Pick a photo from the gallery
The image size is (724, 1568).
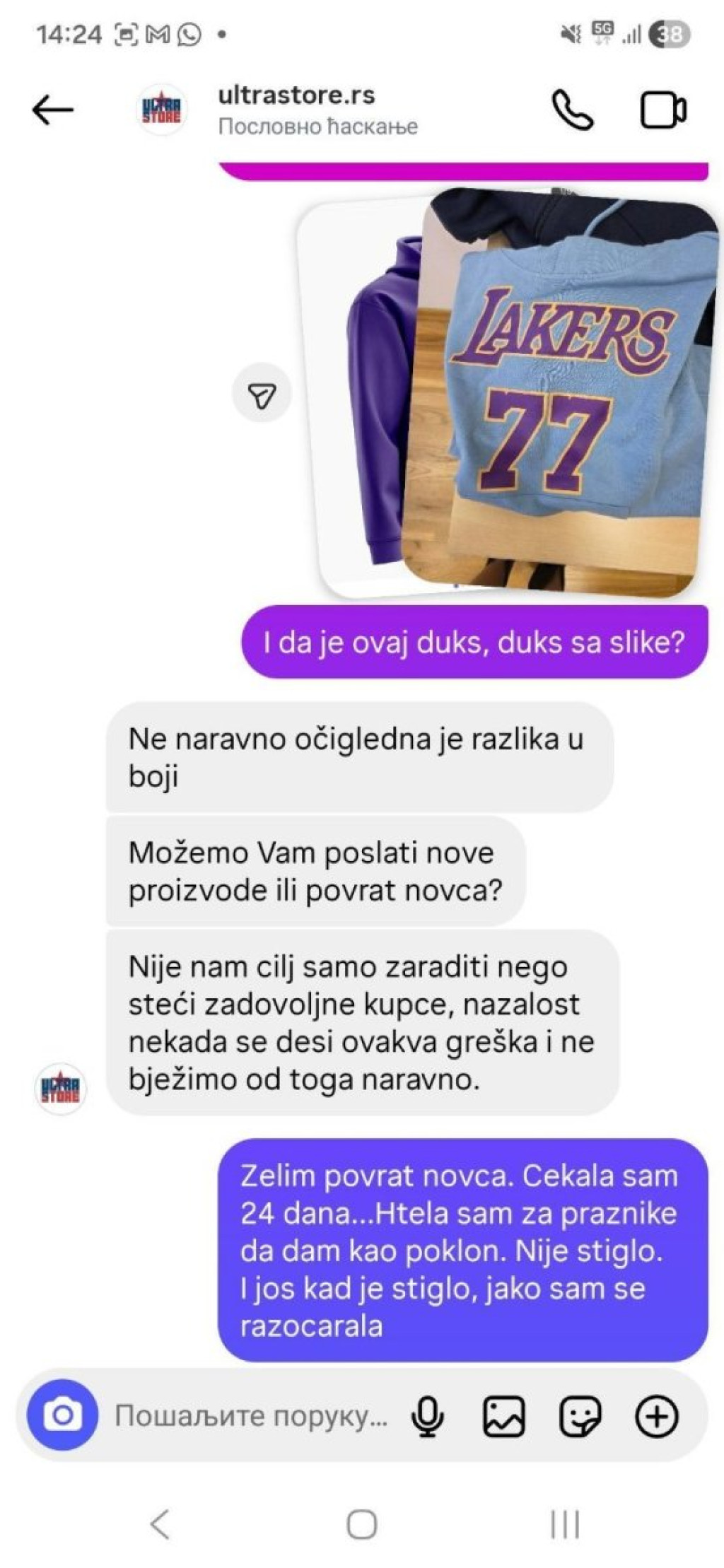(503, 1416)
